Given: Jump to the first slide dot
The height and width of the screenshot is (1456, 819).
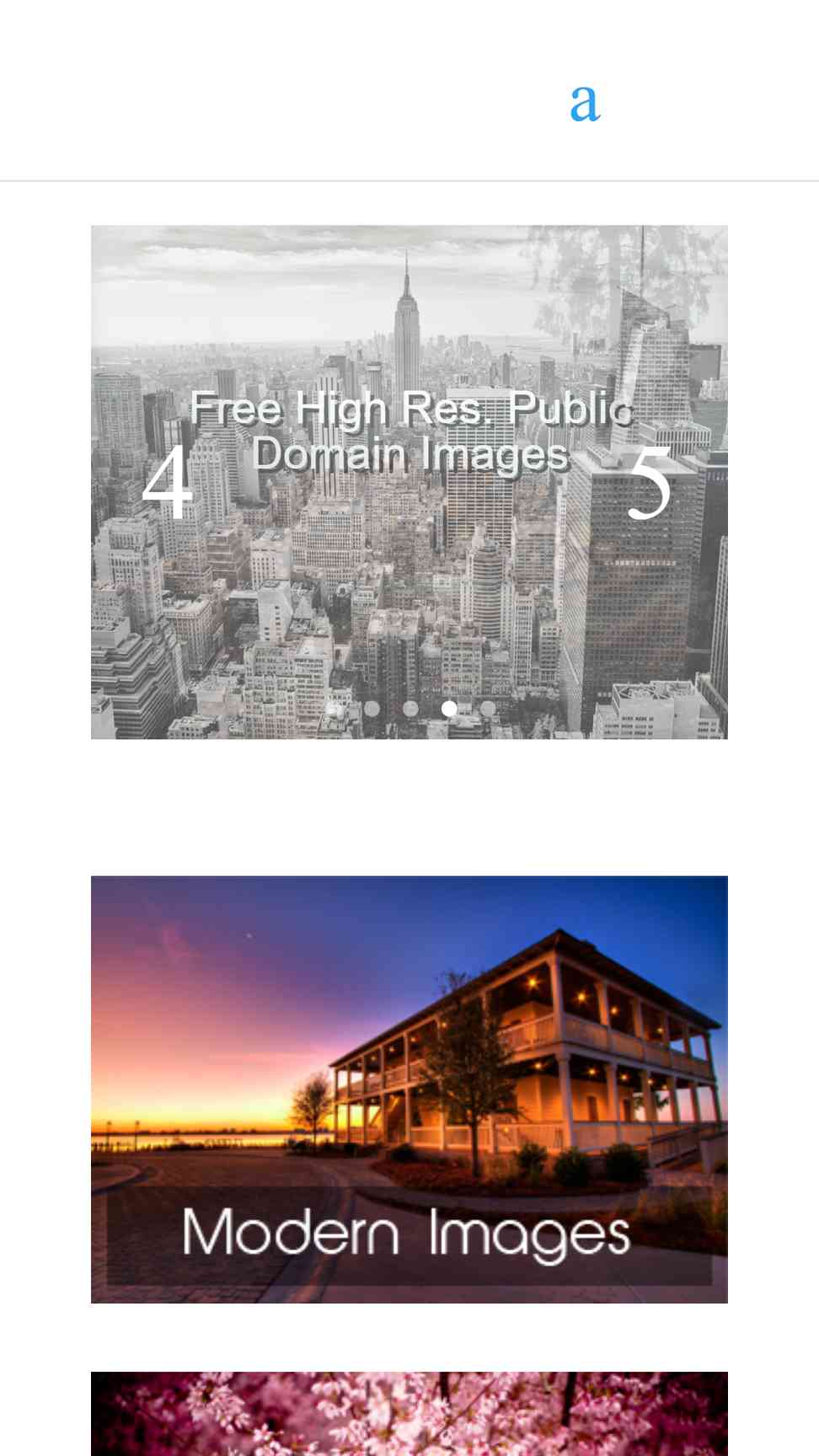Looking at the screenshot, I should click(x=333, y=709).
